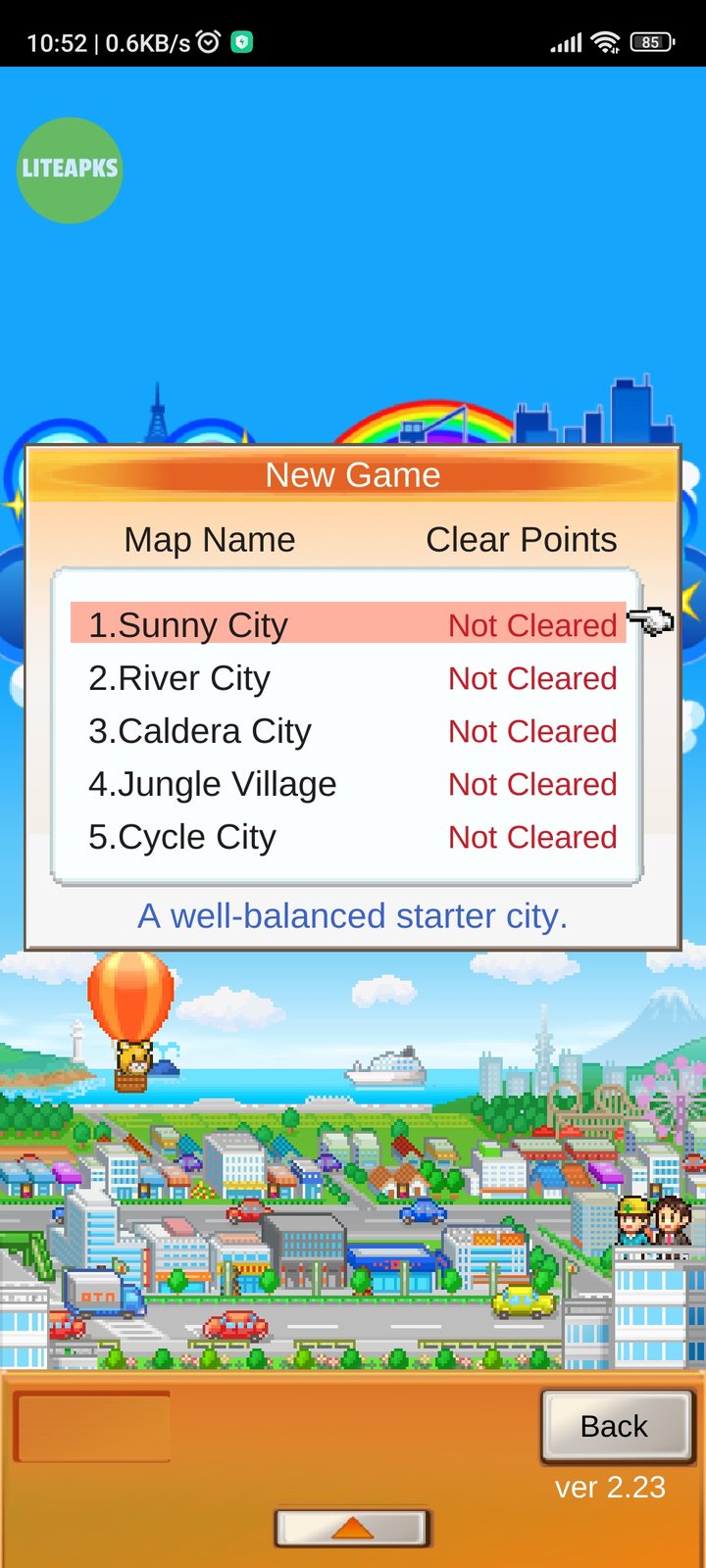The image size is (706, 1568).
Task: Tap the Back button
Action: pyautogui.click(x=615, y=1426)
